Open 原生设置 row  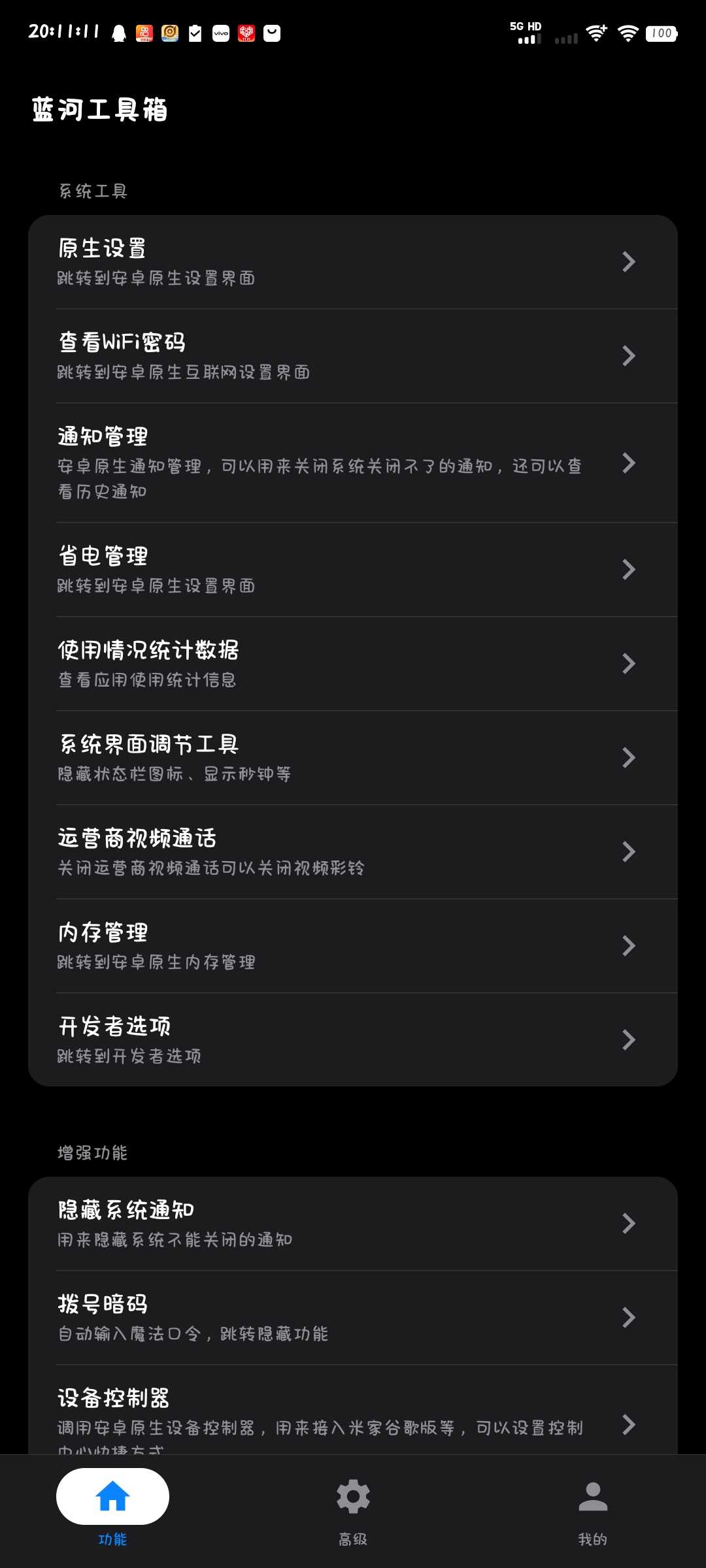tap(353, 262)
